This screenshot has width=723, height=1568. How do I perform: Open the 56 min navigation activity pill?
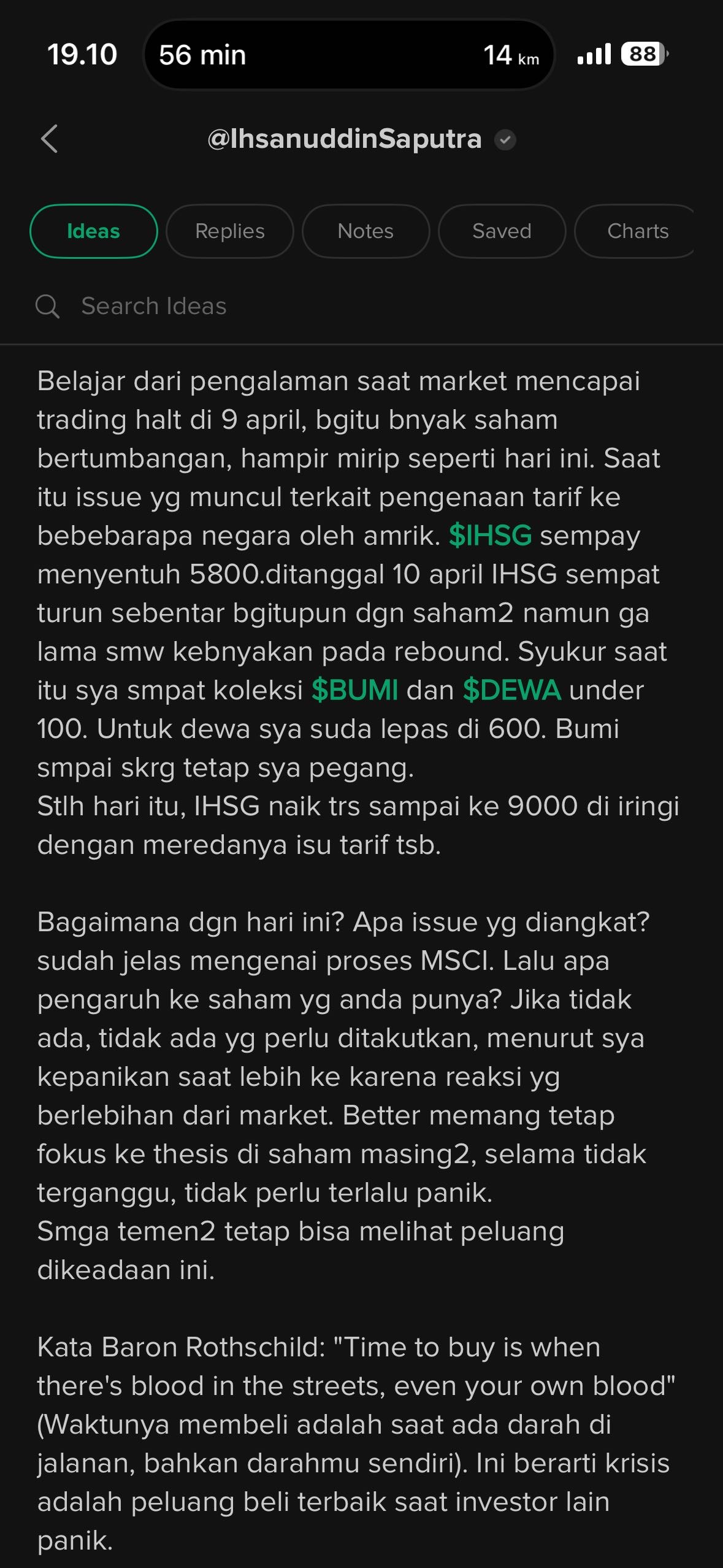(x=348, y=55)
